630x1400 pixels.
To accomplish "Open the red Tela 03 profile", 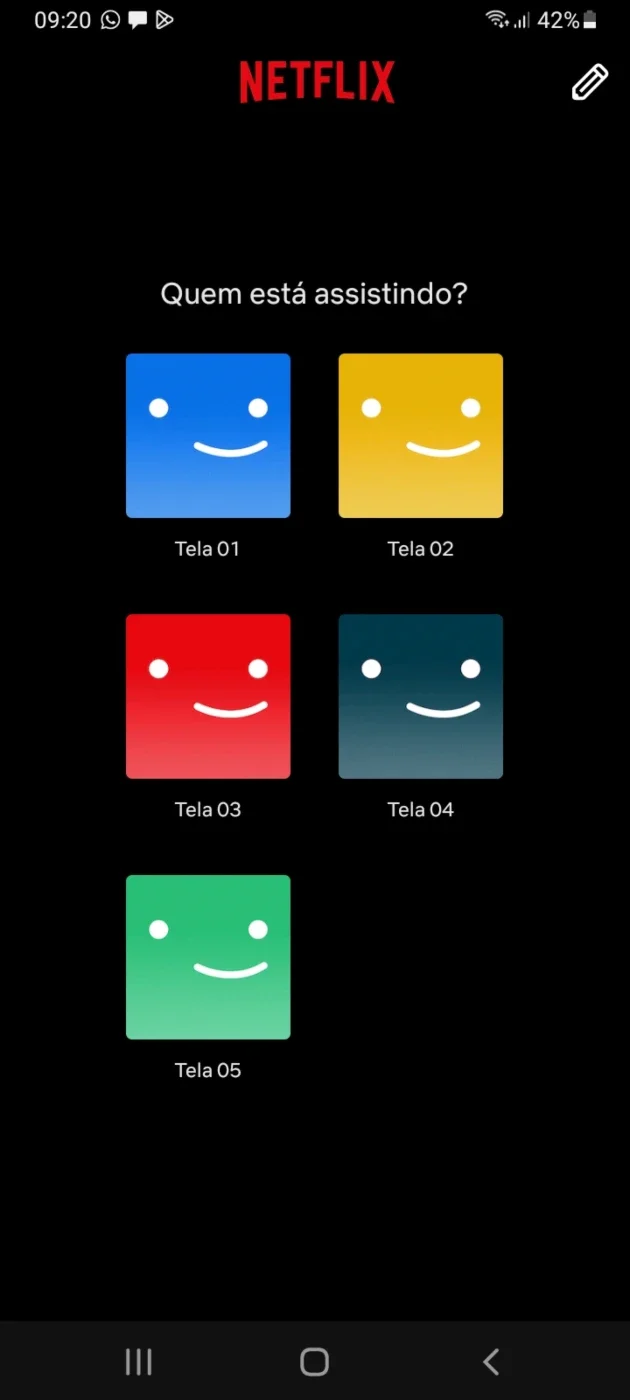I will pos(208,697).
